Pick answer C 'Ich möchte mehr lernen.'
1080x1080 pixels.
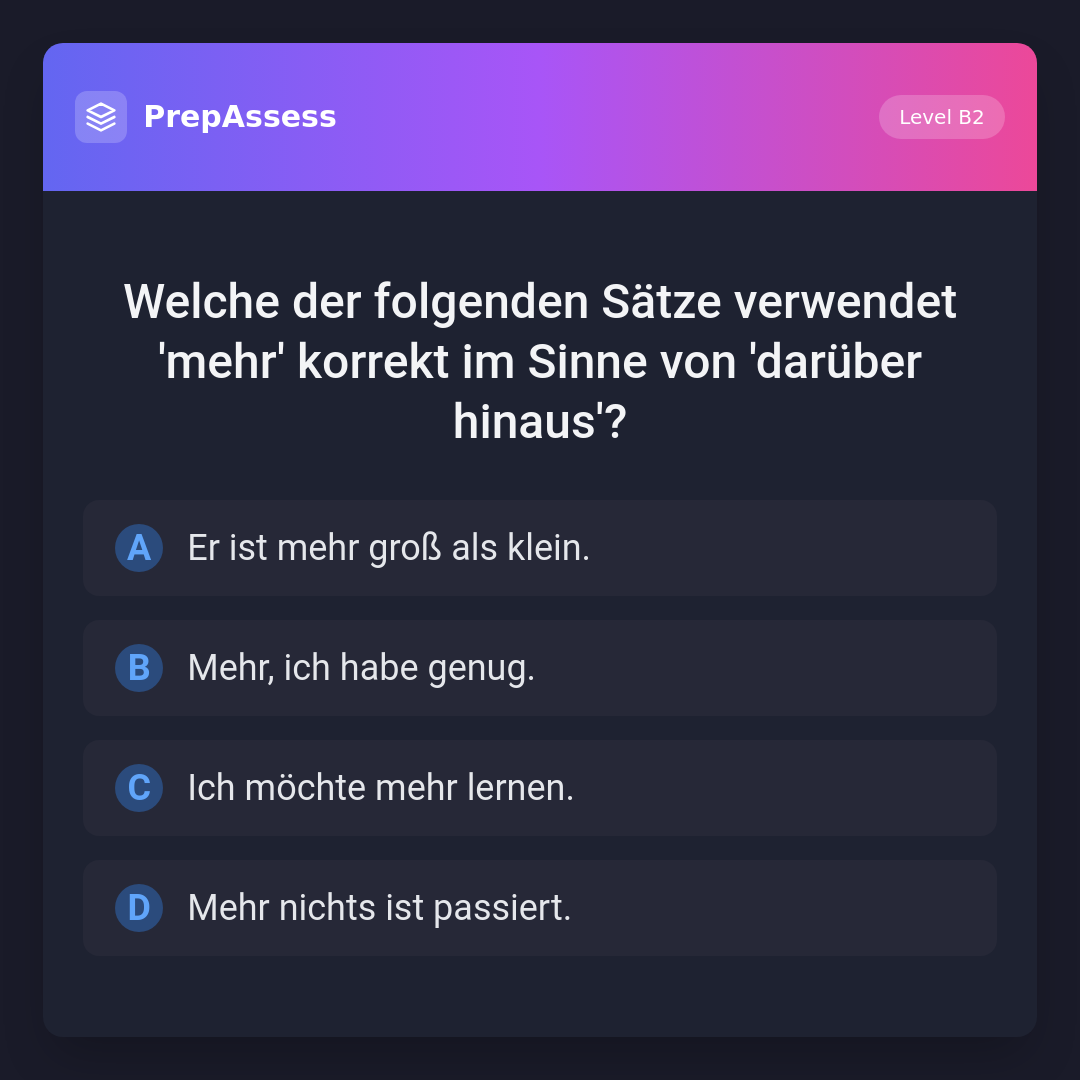(540, 788)
